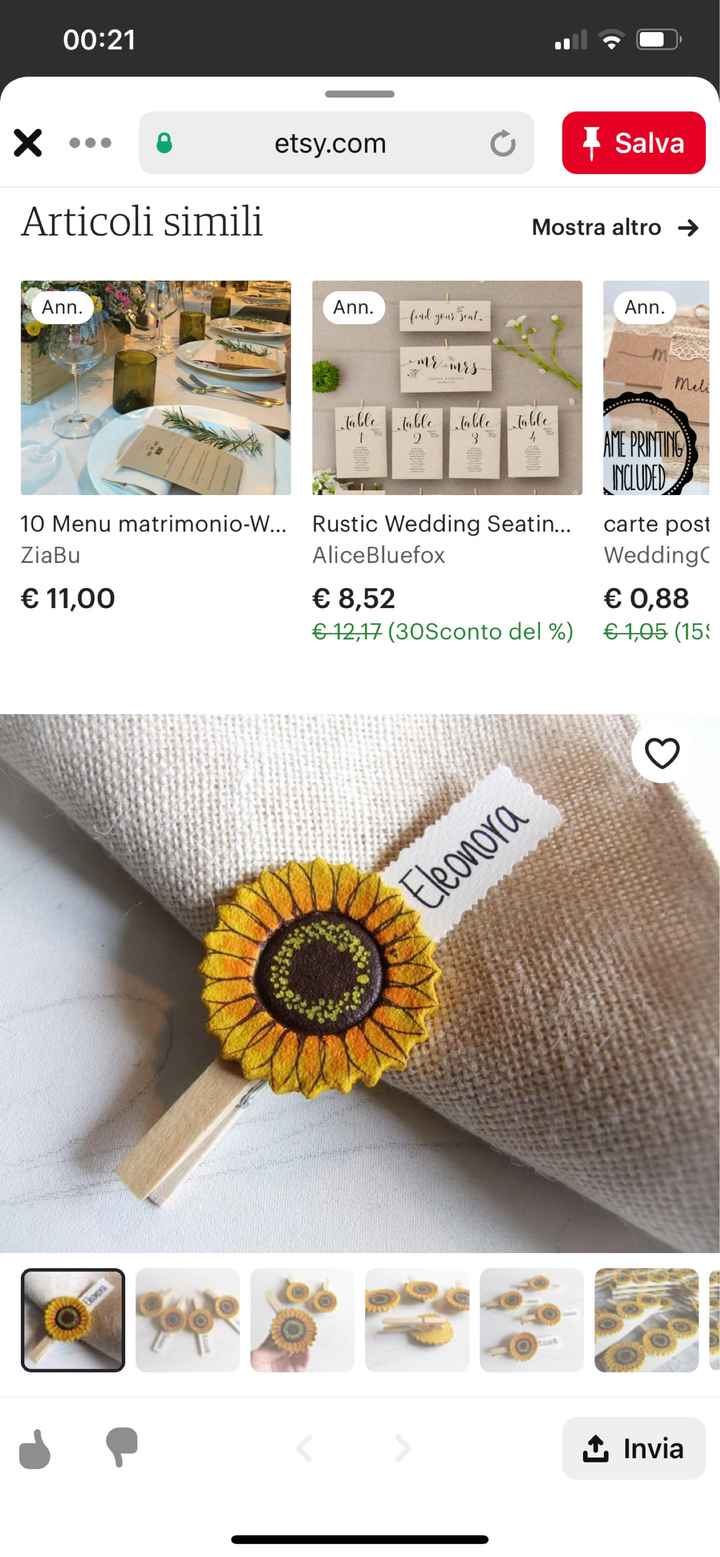Select the second product photo thumbnail

tap(188, 1320)
